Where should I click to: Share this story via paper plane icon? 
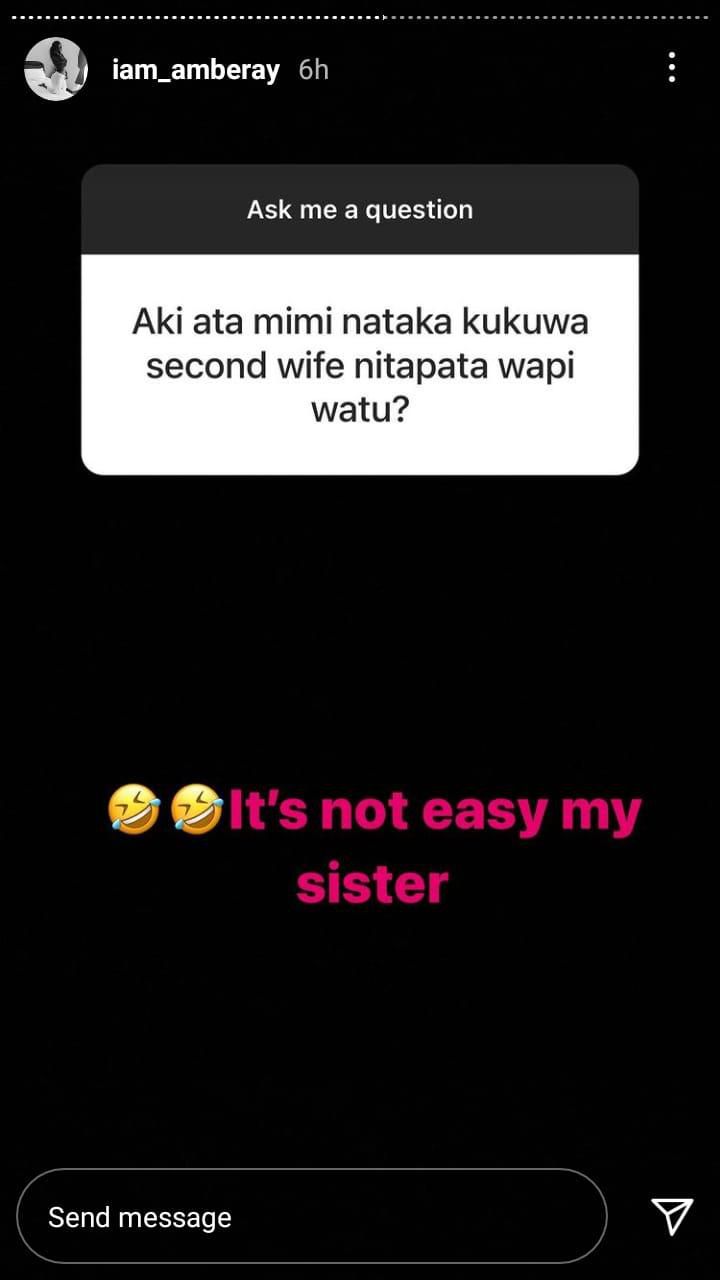click(672, 1216)
